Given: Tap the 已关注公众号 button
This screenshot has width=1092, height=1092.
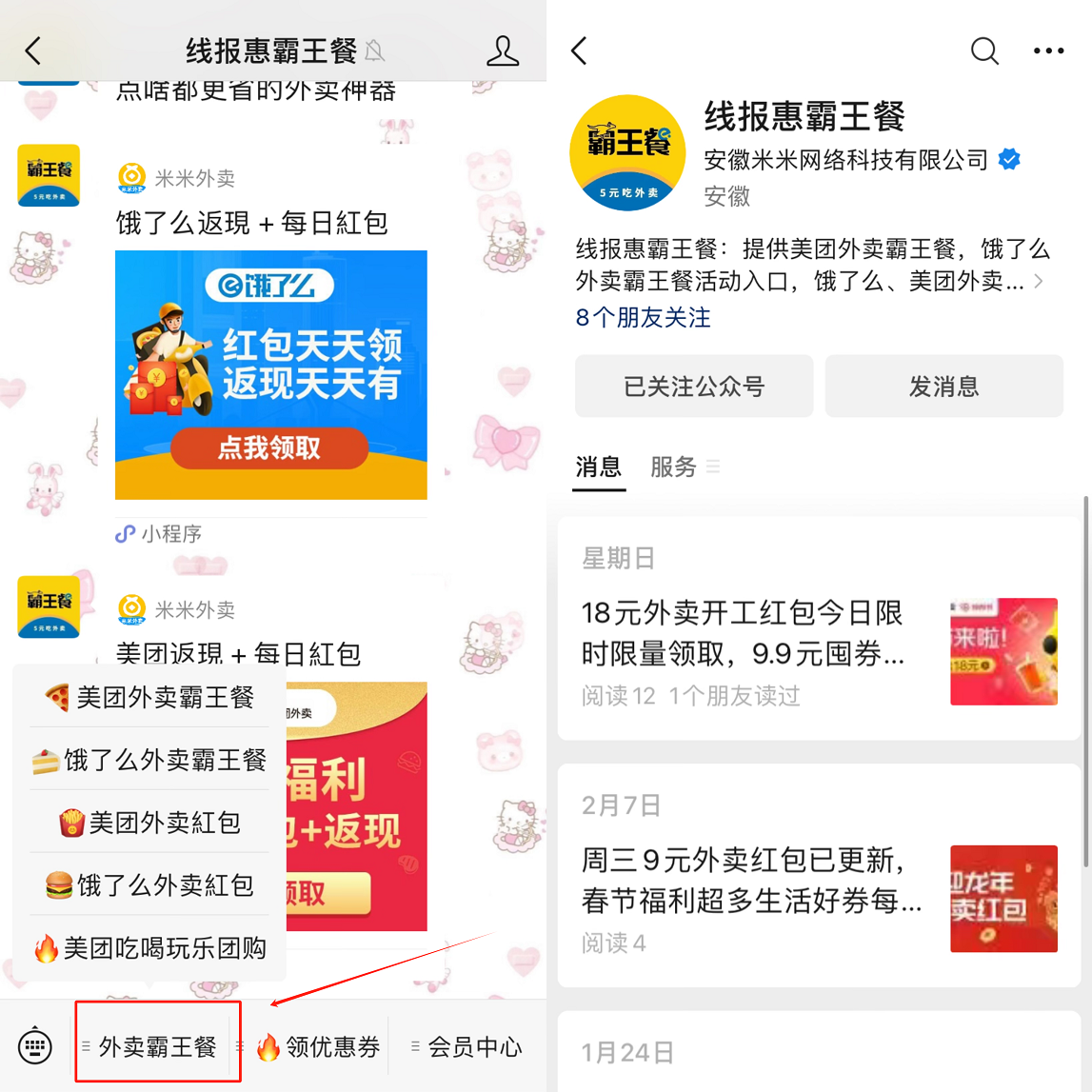Looking at the screenshot, I should click(694, 387).
